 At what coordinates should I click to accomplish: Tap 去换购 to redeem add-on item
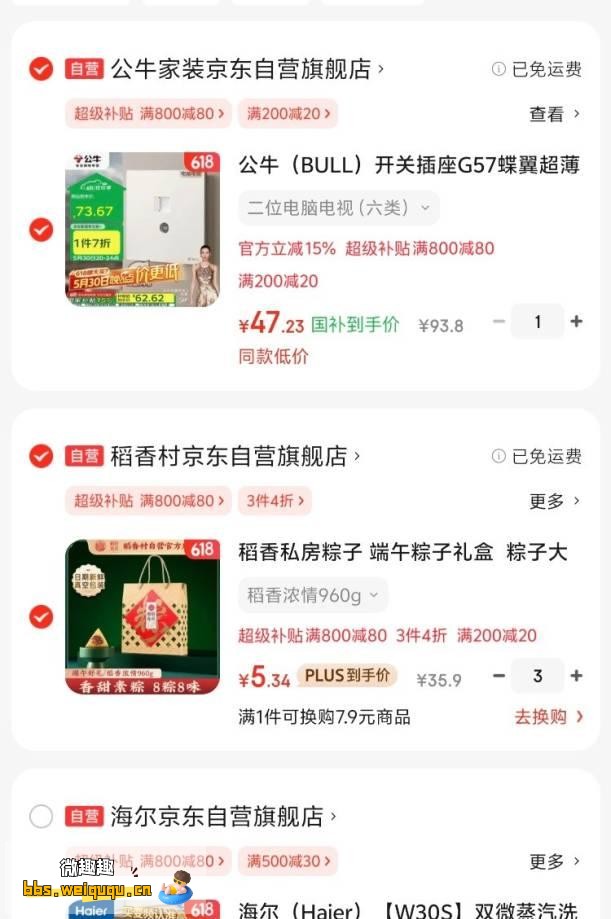[x=548, y=716]
